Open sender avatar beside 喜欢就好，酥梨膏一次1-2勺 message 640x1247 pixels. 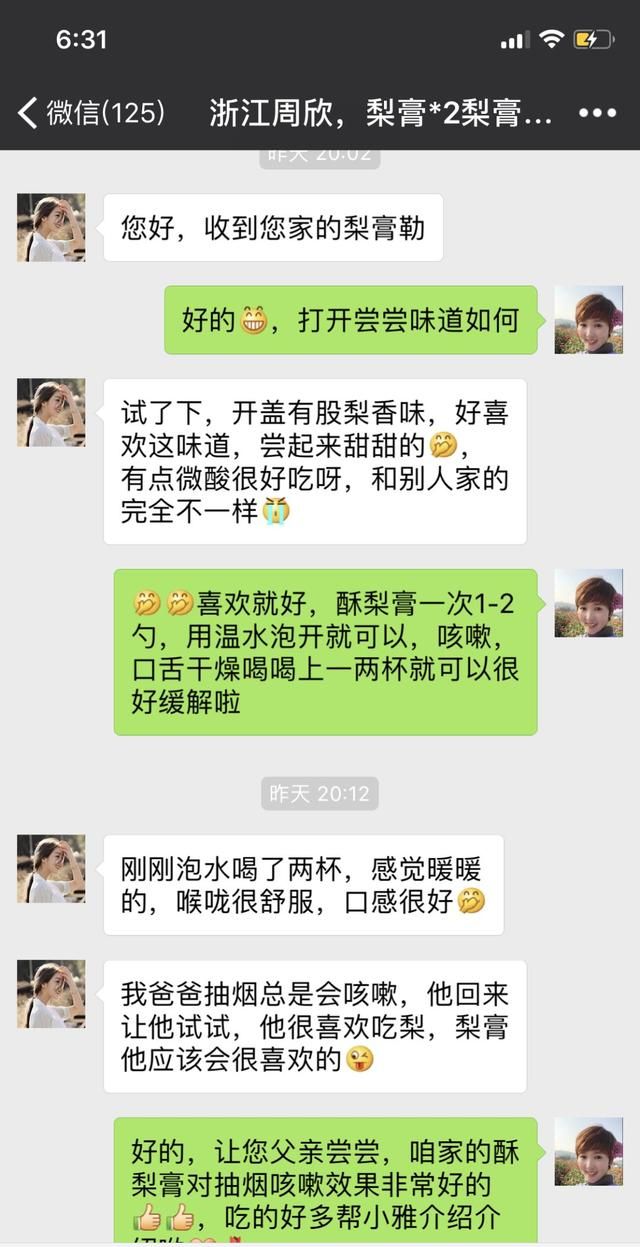point(588,604)
